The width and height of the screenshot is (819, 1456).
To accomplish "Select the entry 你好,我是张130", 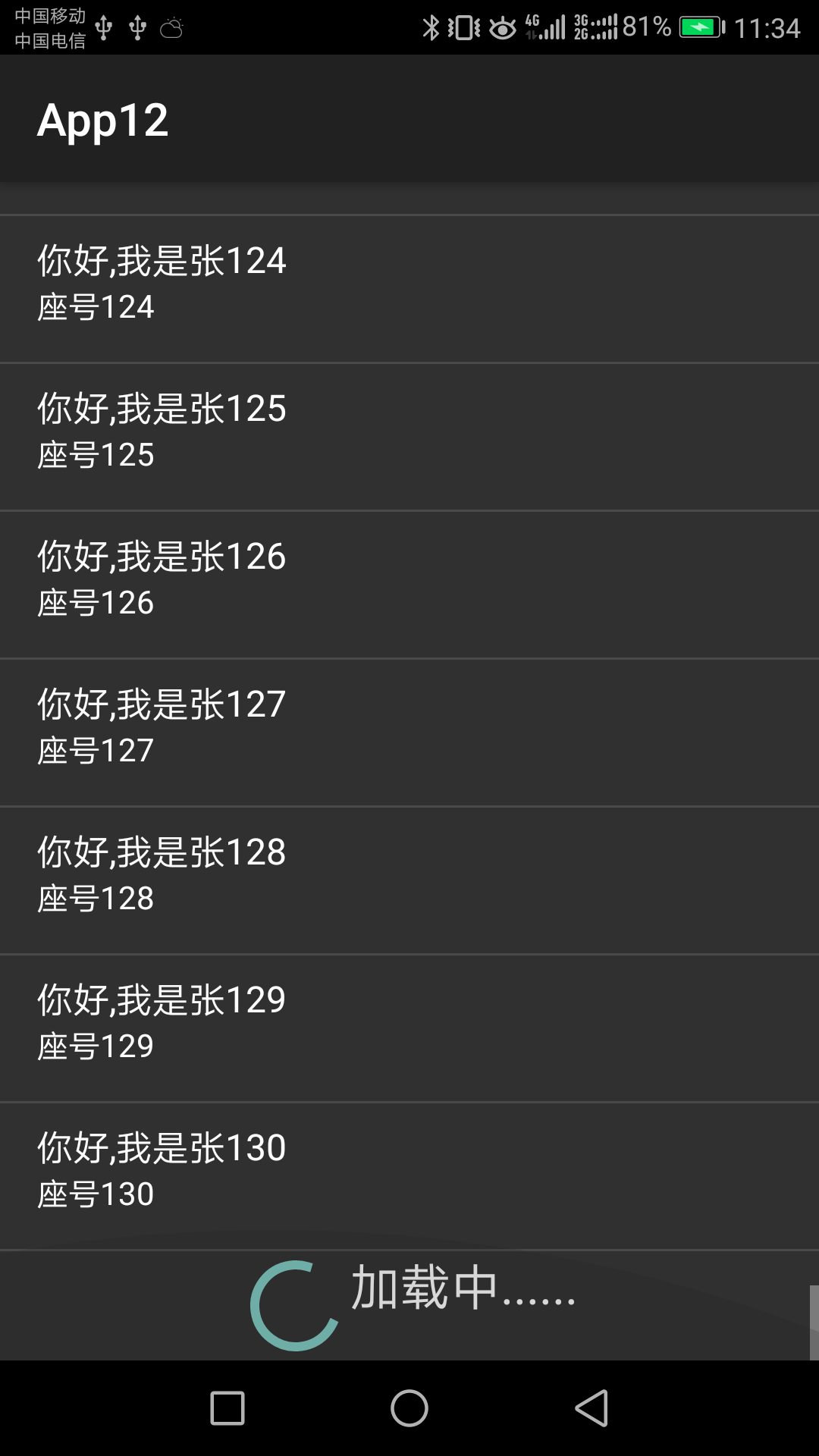I will coord(409,1176).
